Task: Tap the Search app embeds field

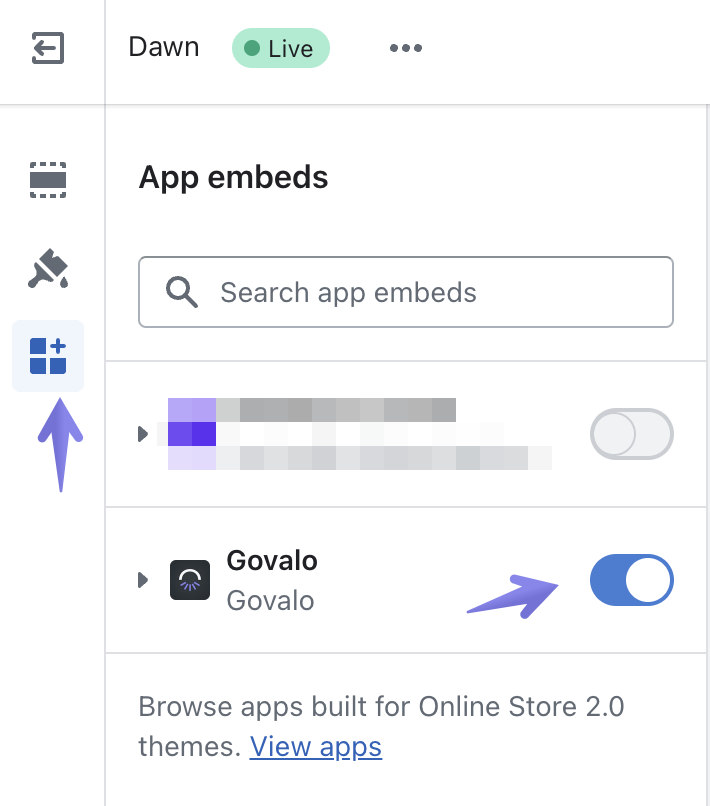Action: (x=406, y=292)
